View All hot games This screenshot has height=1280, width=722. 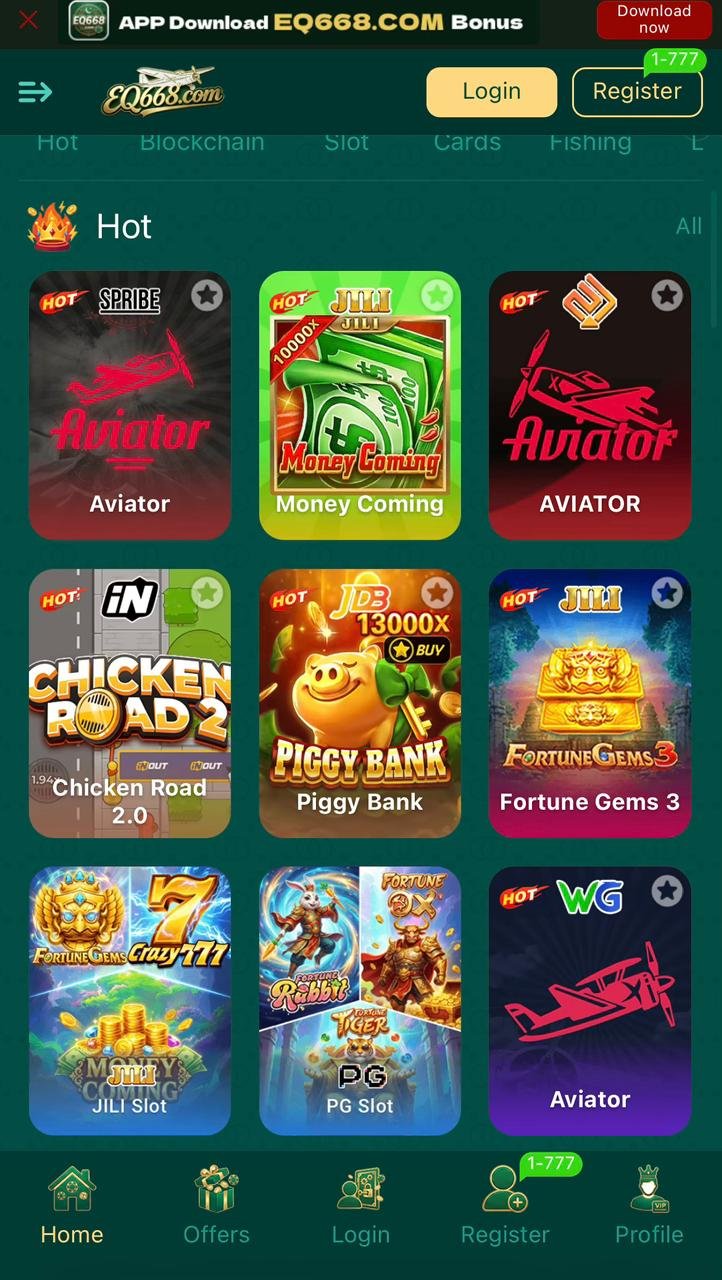coord(688,226)
